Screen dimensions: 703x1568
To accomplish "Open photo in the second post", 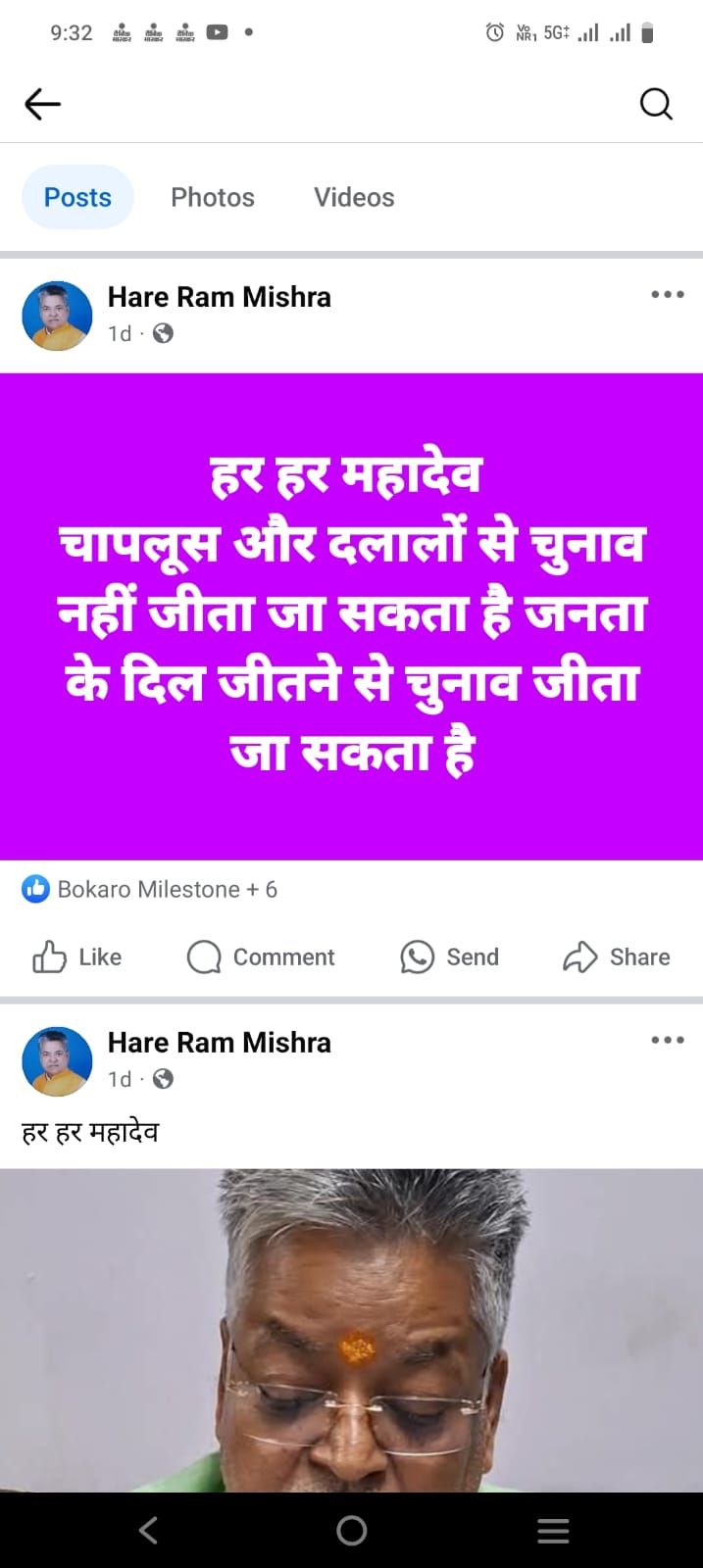I will (x=351, y=1333).
